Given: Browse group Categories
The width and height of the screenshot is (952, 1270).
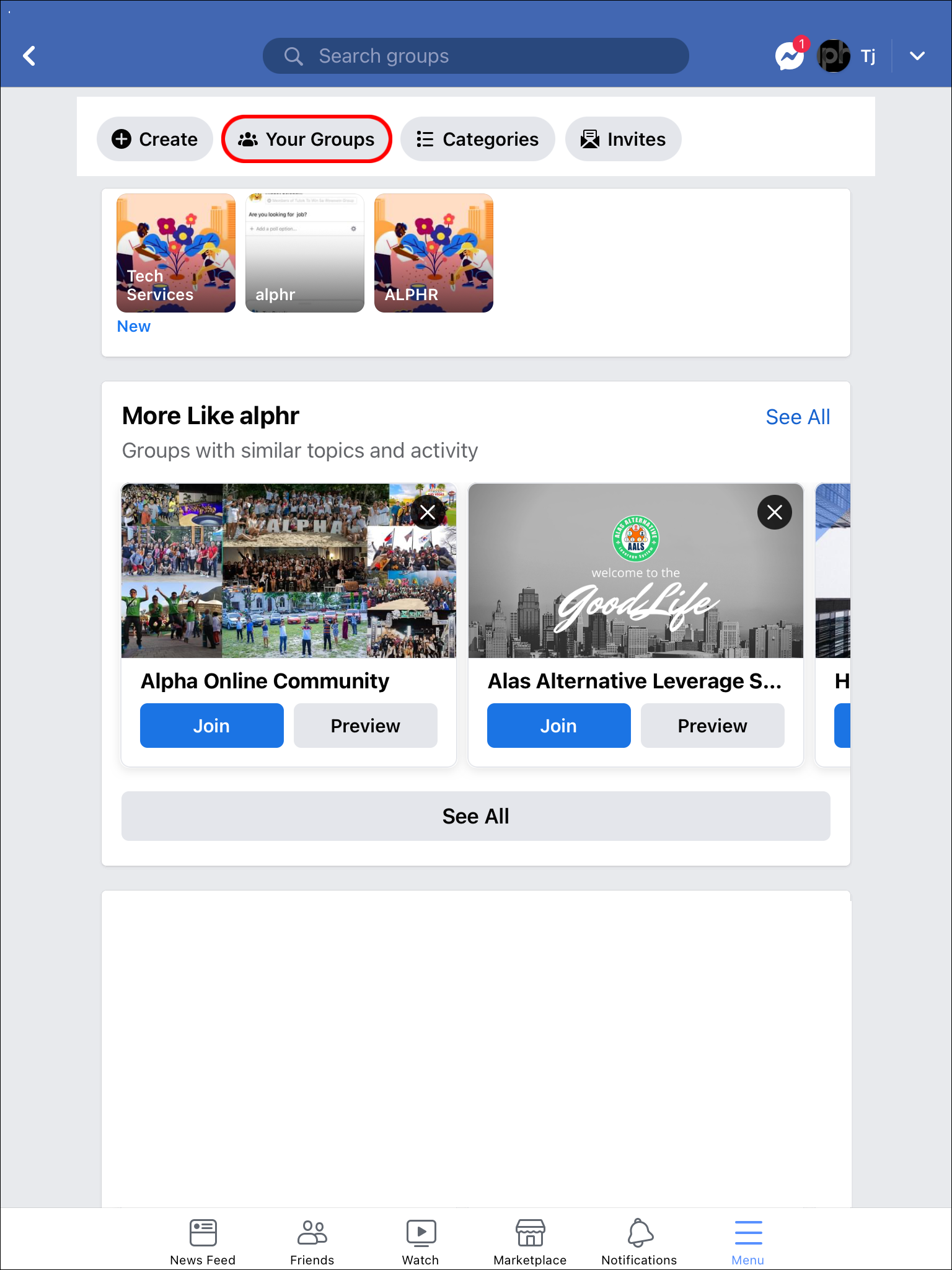Looking at the screenshot, I should pos(477,139).
